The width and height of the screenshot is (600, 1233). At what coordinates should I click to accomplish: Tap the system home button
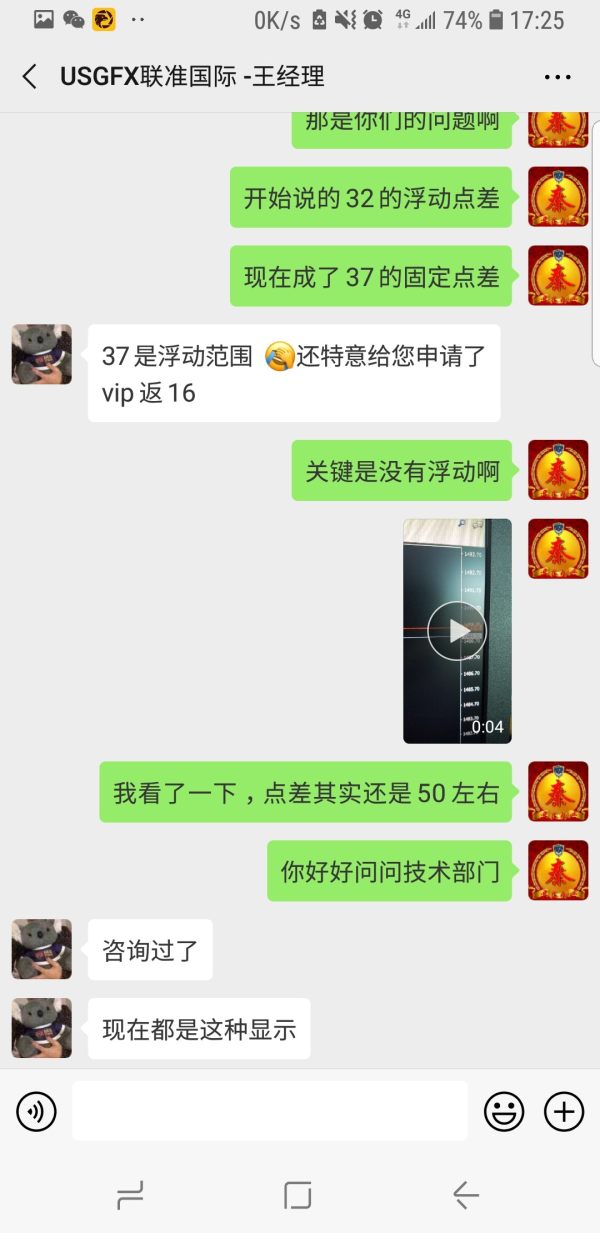298,1194
